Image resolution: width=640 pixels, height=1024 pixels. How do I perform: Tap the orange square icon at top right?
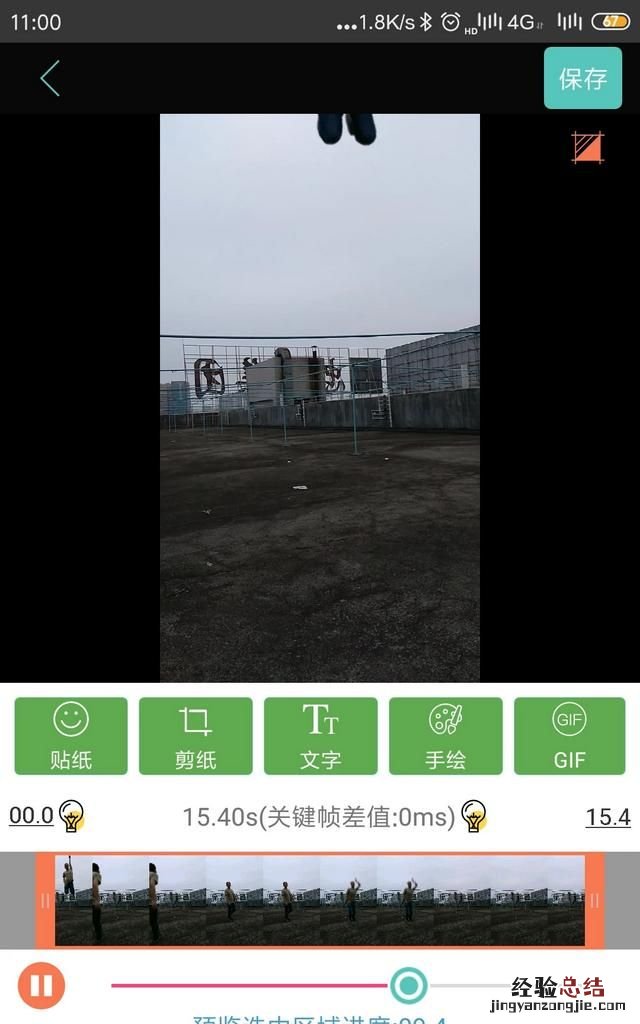tap(588, 148)
